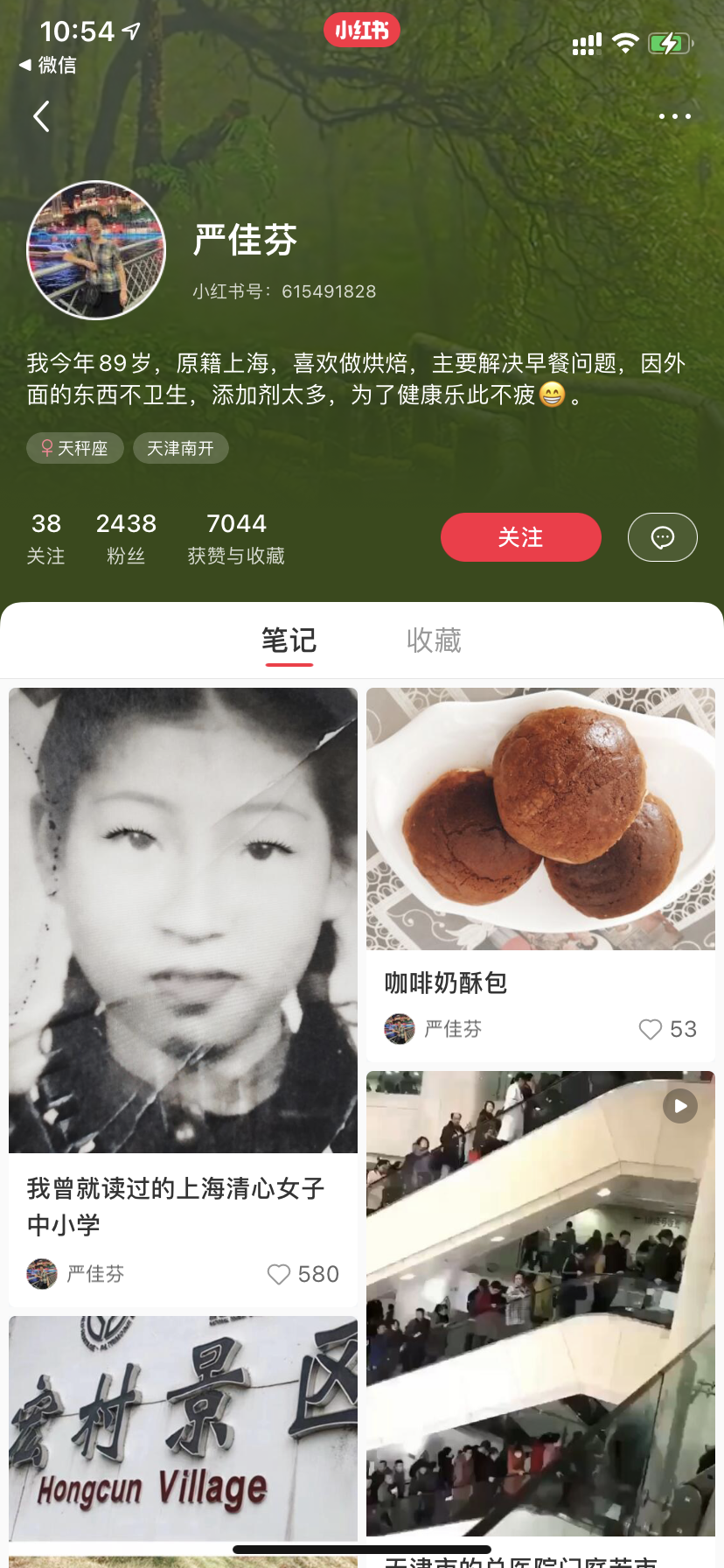
Task: Open the profile avatar photo
Action: tap(96, 250)
